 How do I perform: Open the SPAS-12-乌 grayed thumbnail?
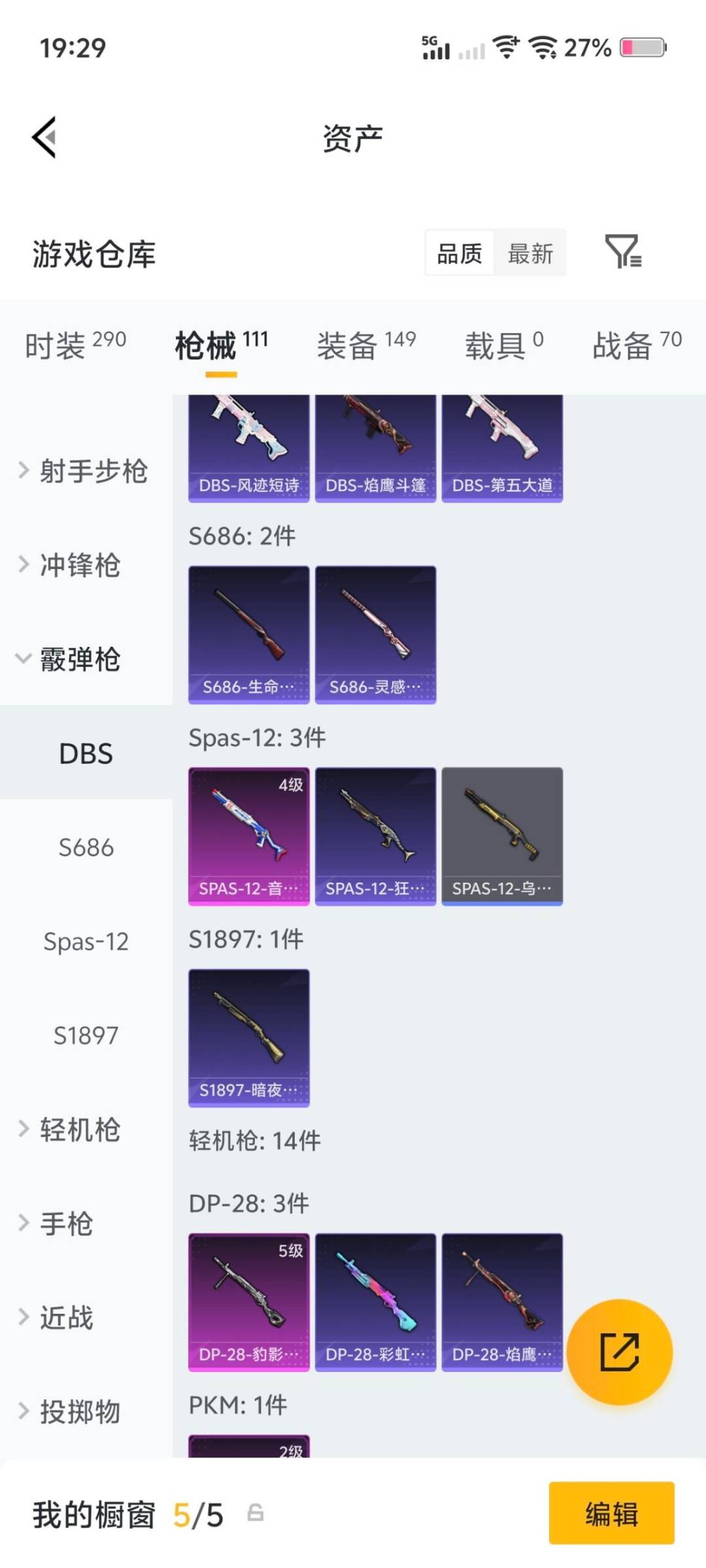[503, 835]
